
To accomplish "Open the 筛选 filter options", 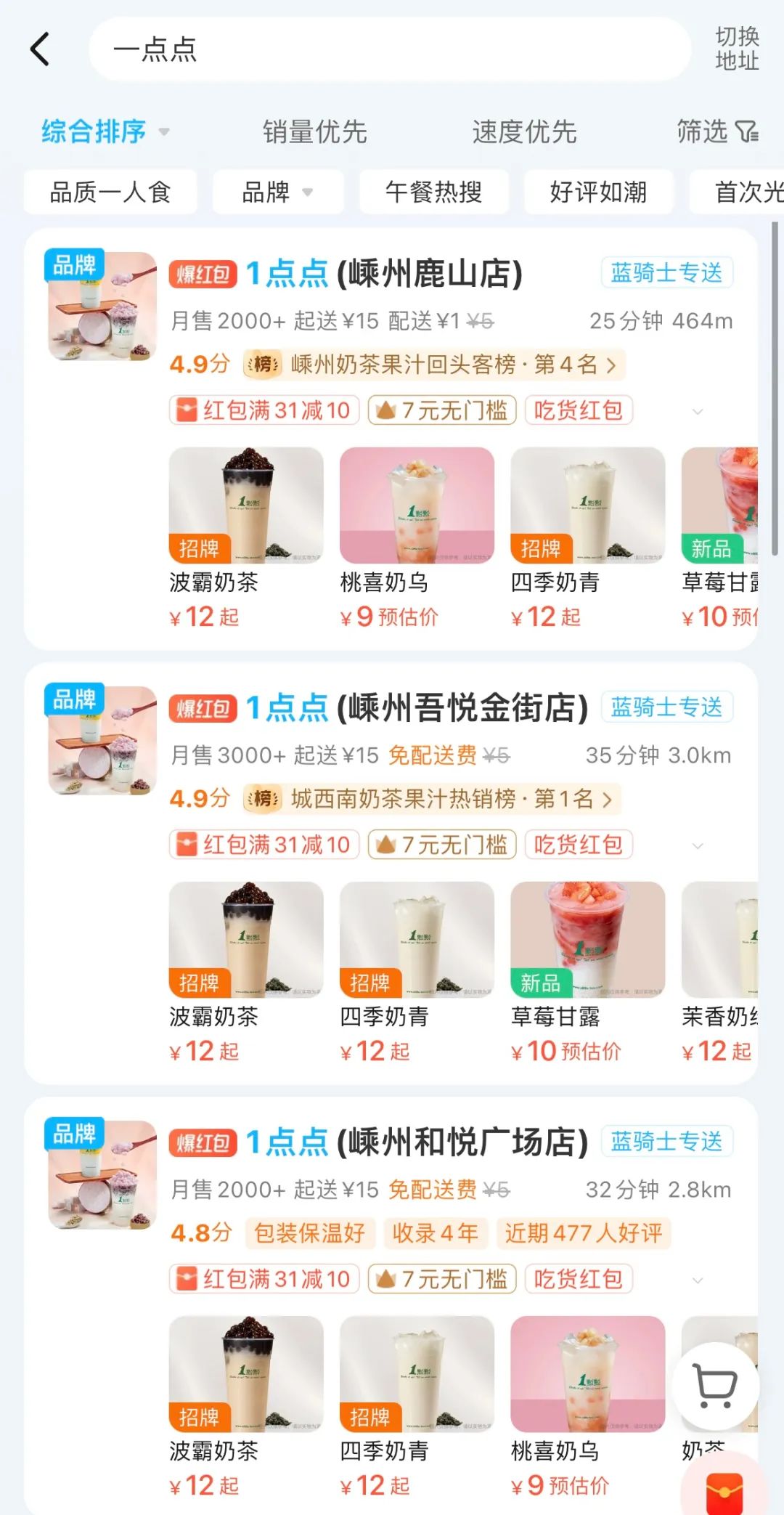I will (x=716, y=132).
